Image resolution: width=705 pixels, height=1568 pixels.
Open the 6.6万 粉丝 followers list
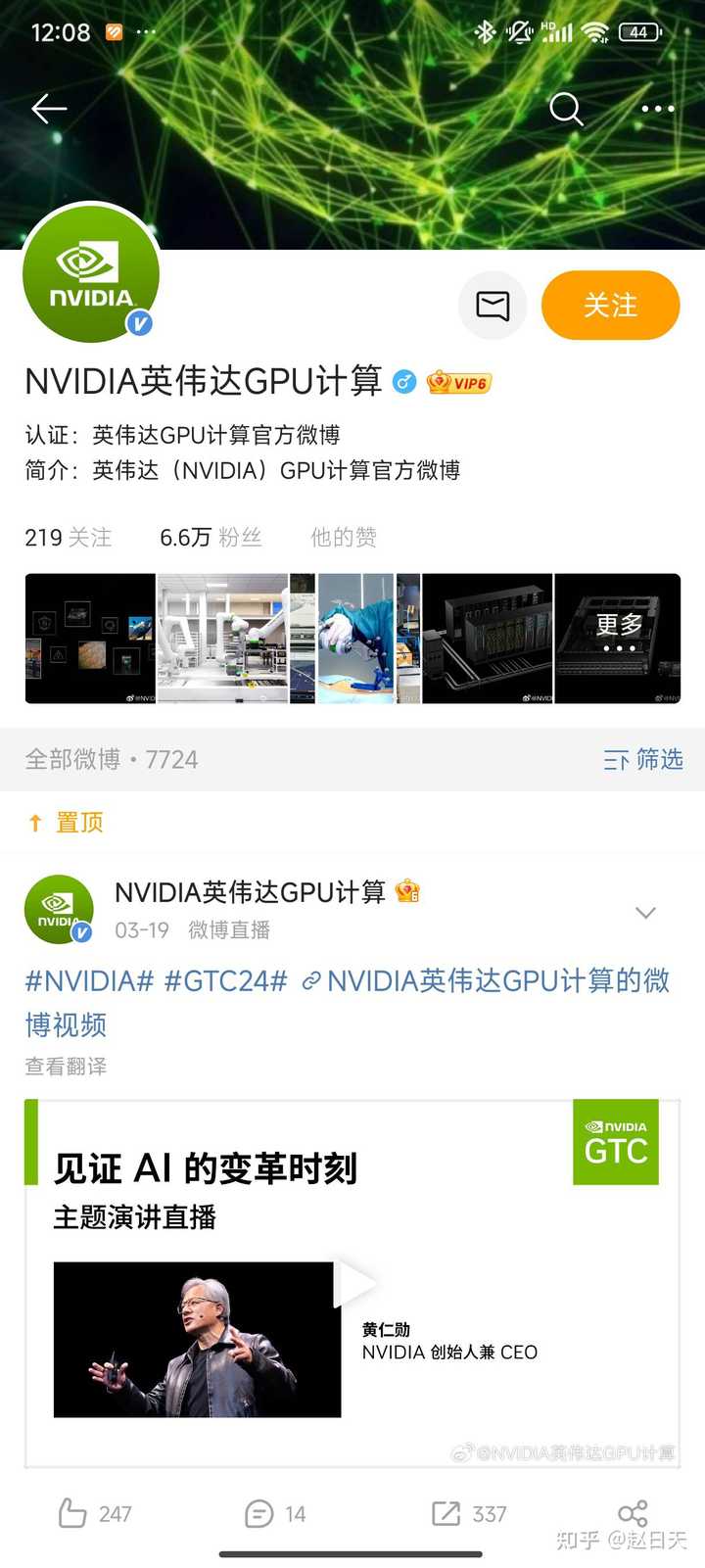(x=211, y=537)
